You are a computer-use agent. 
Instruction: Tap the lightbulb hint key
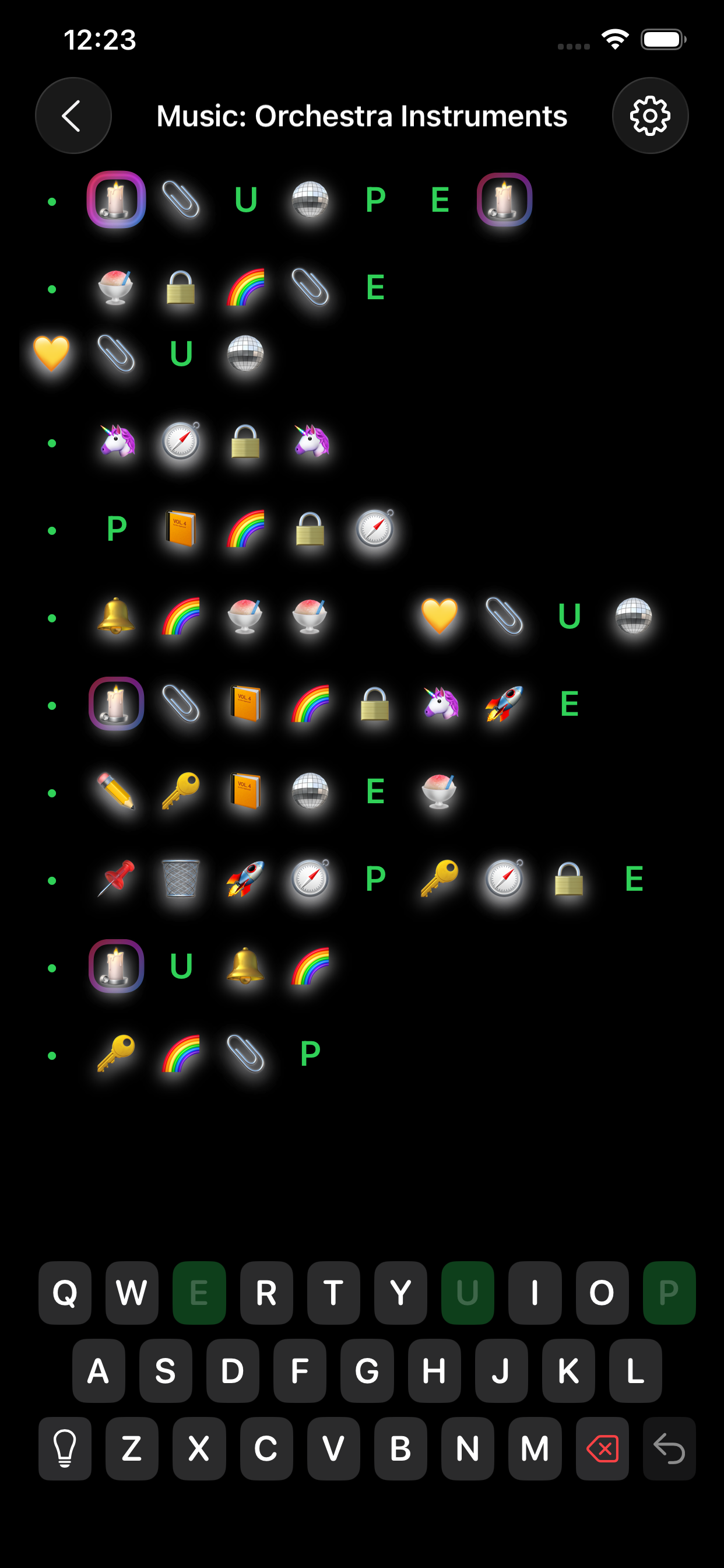point(65,1448)
